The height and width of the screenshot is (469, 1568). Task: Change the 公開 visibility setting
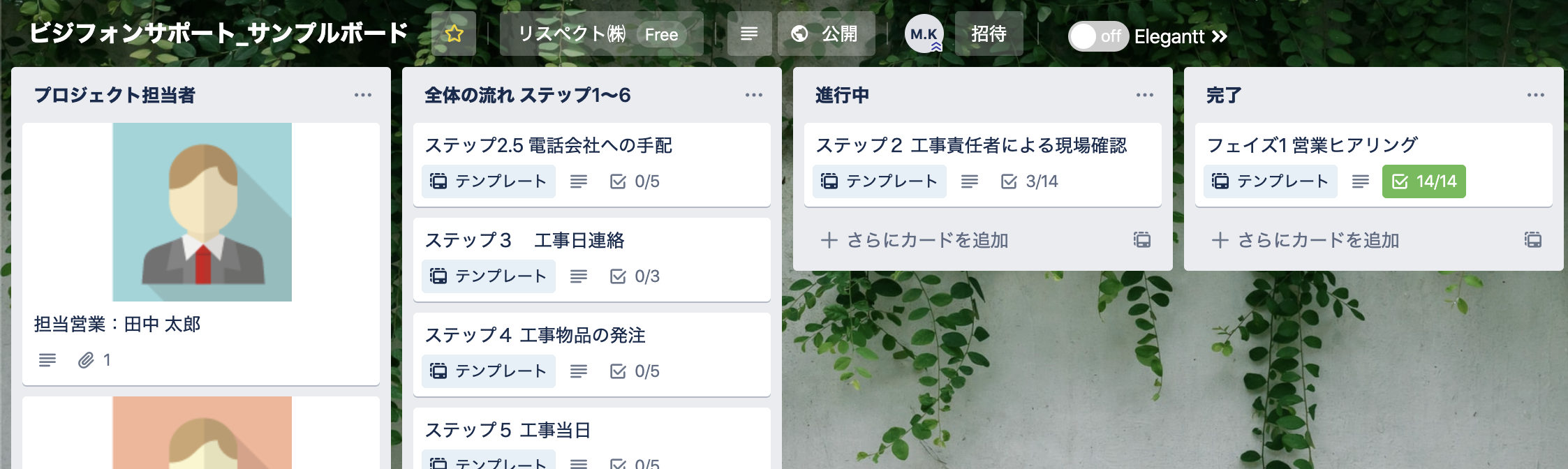(826, 33)
